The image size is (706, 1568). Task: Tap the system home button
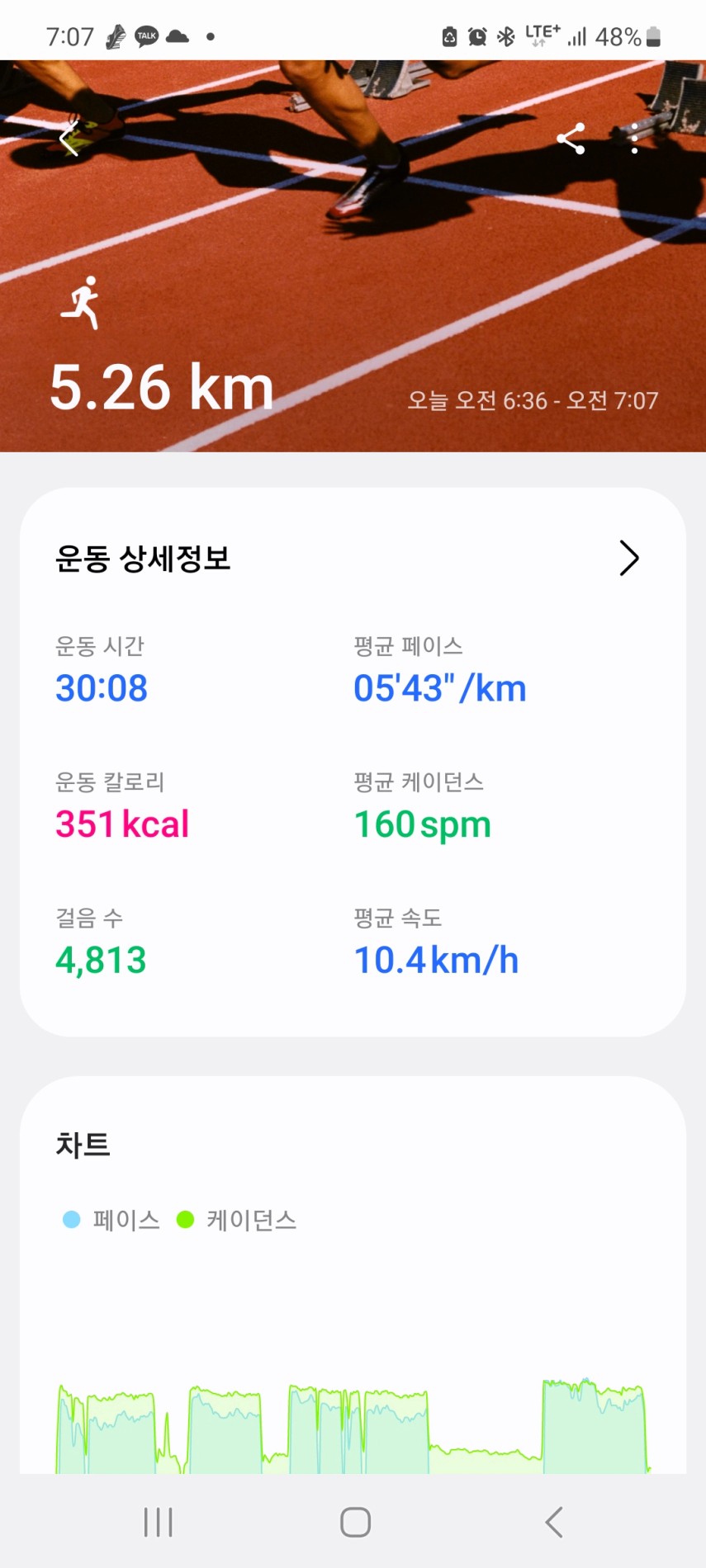point(355,1523)
